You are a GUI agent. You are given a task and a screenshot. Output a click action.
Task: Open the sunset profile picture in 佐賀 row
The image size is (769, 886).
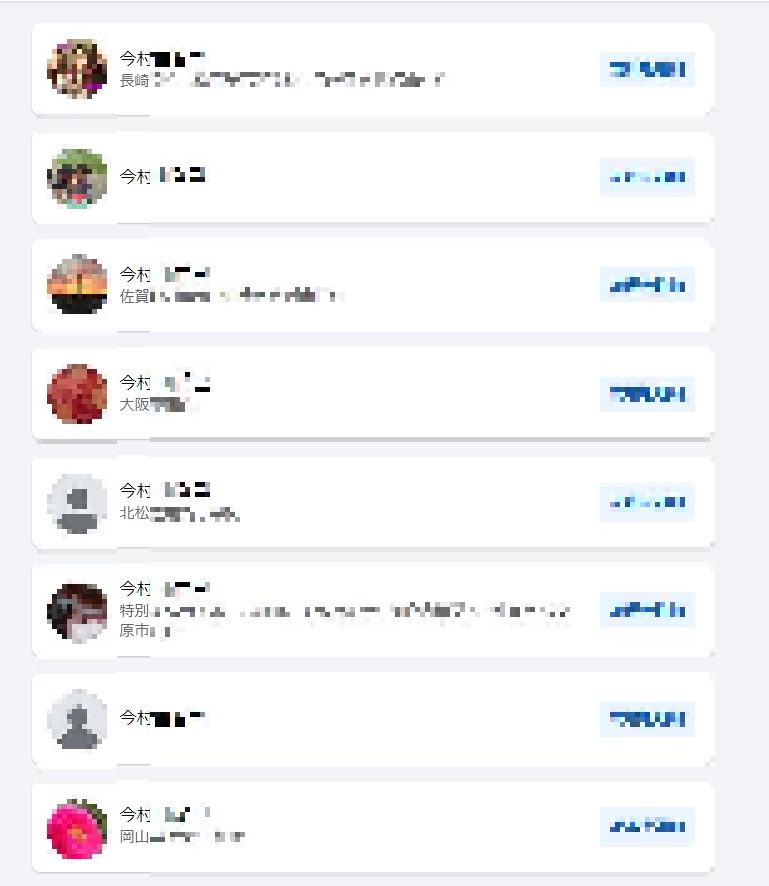click(77, 285)
